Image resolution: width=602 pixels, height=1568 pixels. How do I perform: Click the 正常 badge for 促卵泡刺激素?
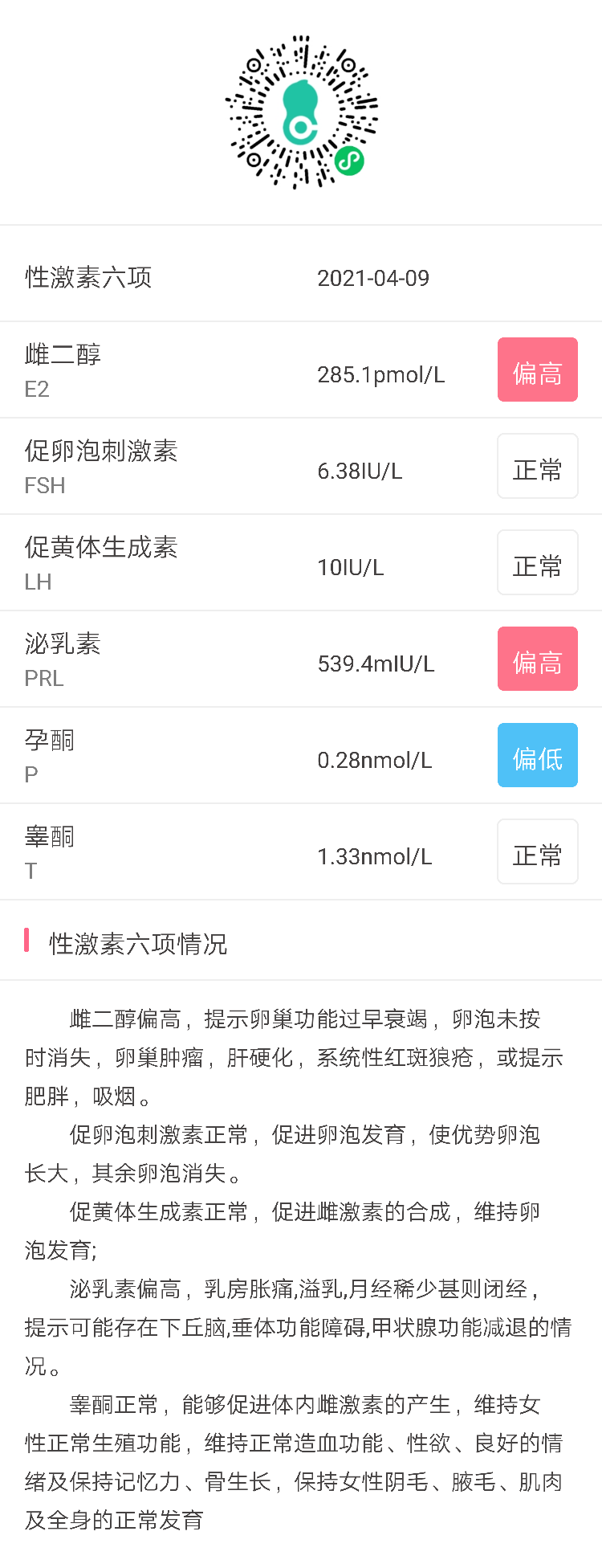[537, 466]
